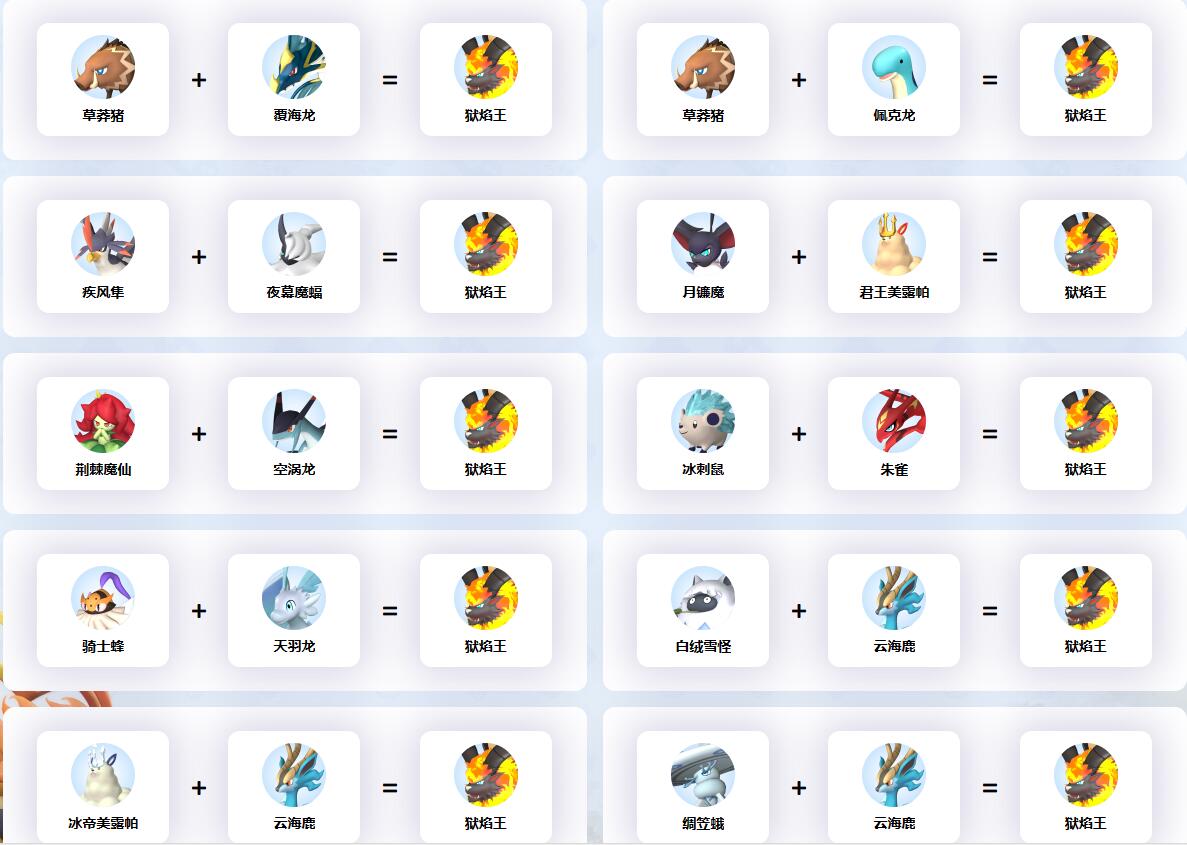Tap the 月镰魔 pal card

(703, 257)
